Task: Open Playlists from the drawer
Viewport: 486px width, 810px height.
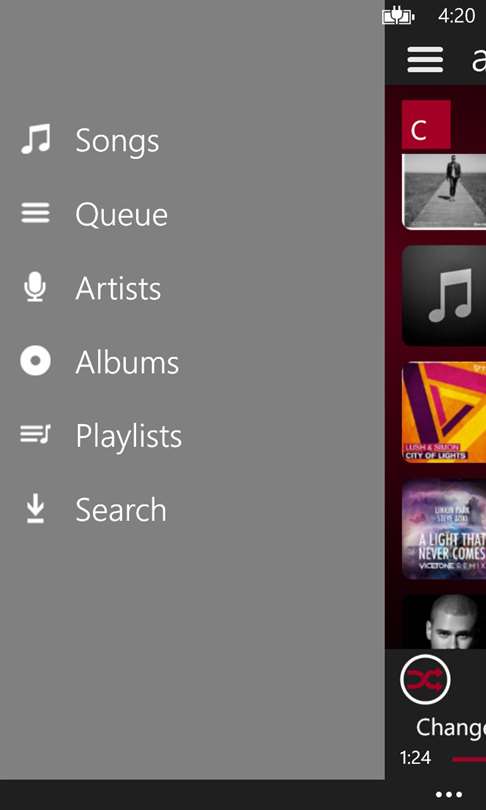Action: click(101, 435)
